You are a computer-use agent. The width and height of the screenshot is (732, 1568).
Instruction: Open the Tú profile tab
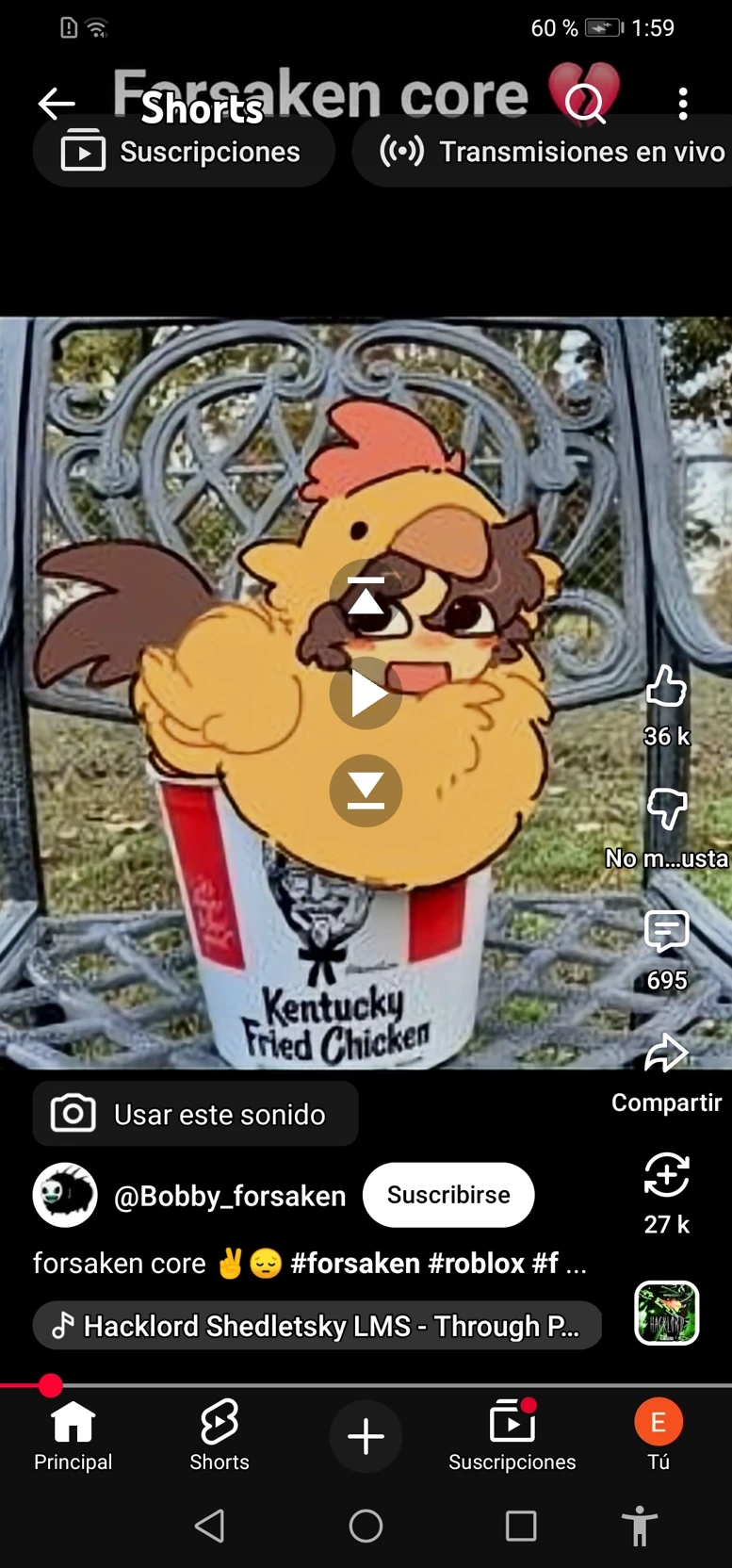click(x=658, y=1435)
